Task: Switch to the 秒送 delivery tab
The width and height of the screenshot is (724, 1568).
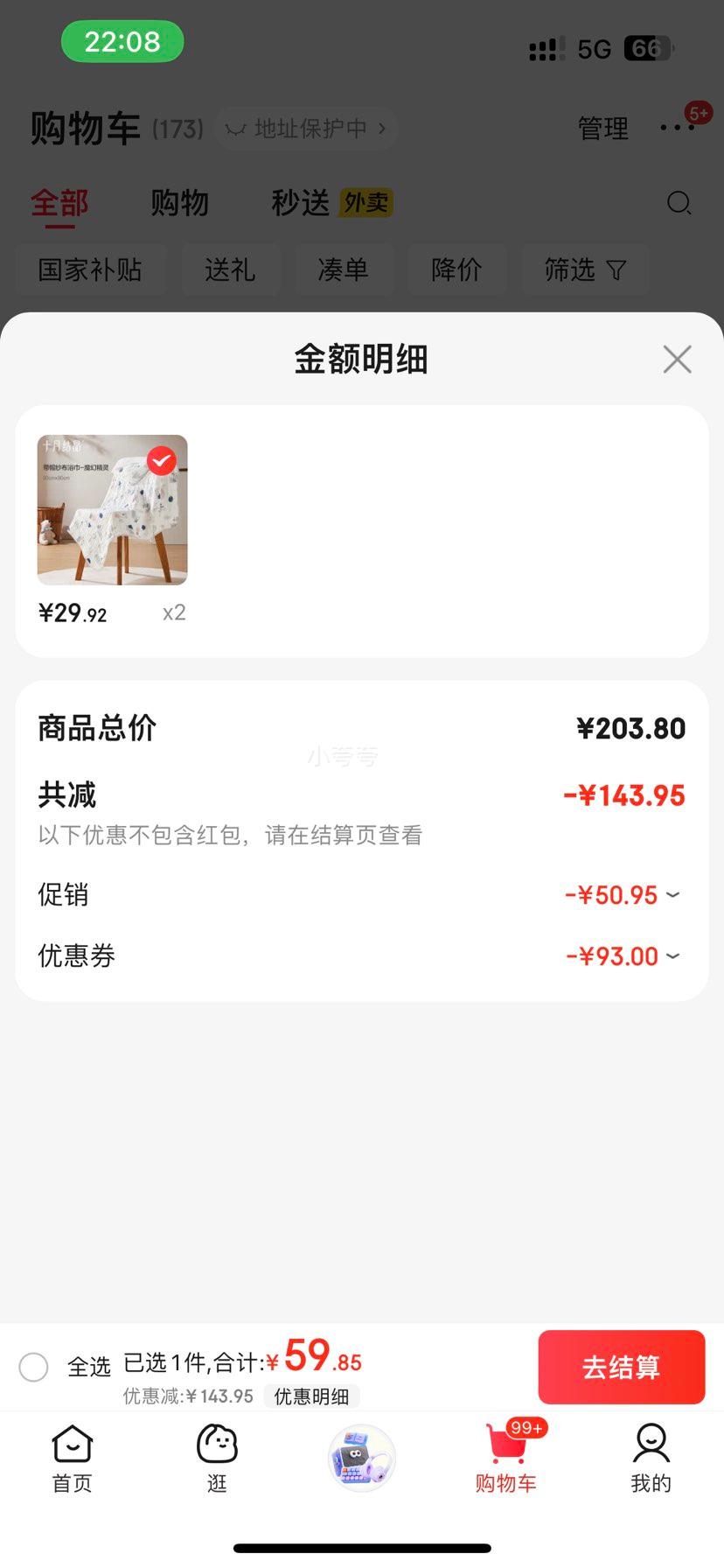Action: coord(300,202)
